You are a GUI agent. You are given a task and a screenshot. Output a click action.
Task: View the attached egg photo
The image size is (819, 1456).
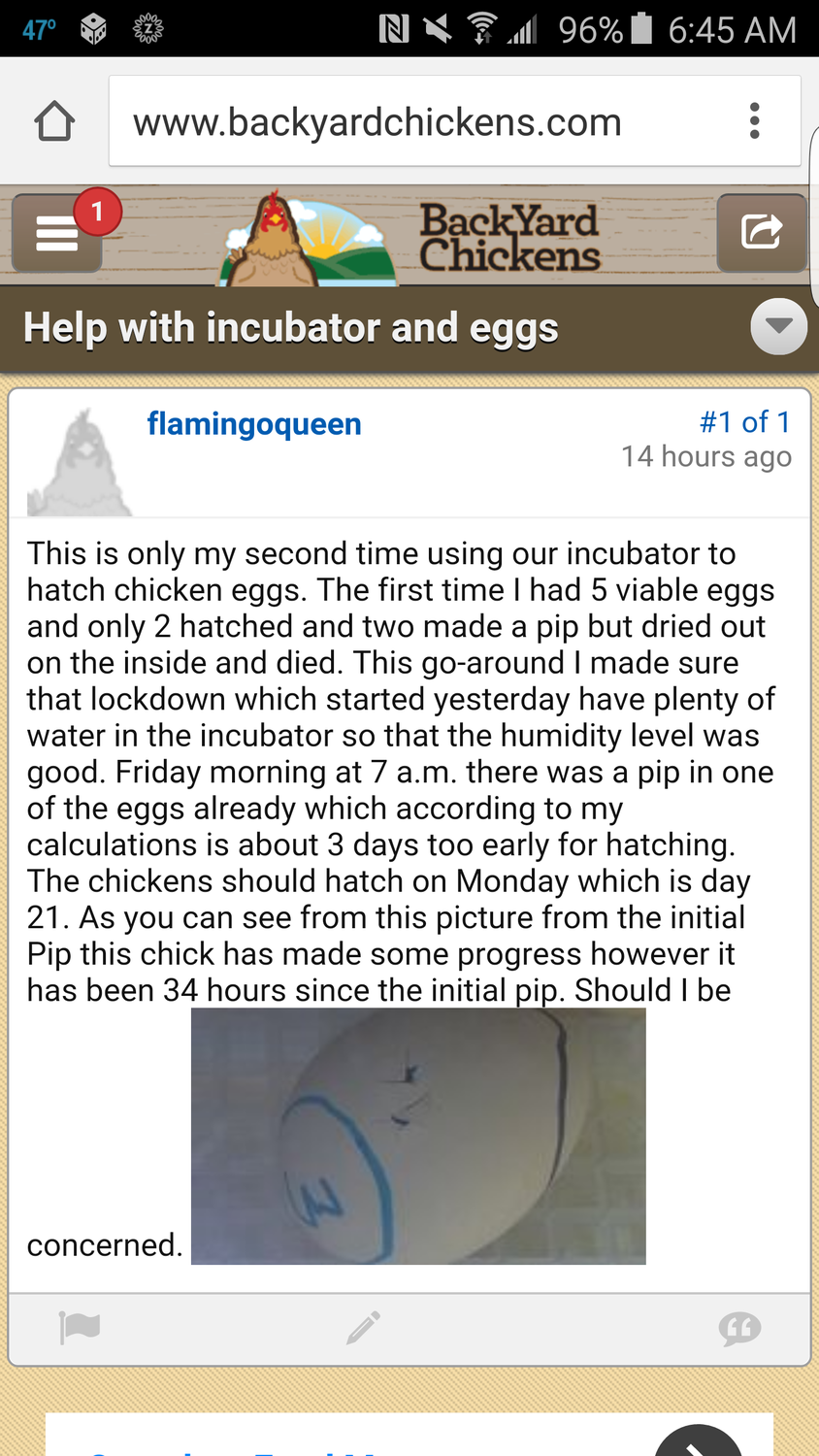point(418,1136)
